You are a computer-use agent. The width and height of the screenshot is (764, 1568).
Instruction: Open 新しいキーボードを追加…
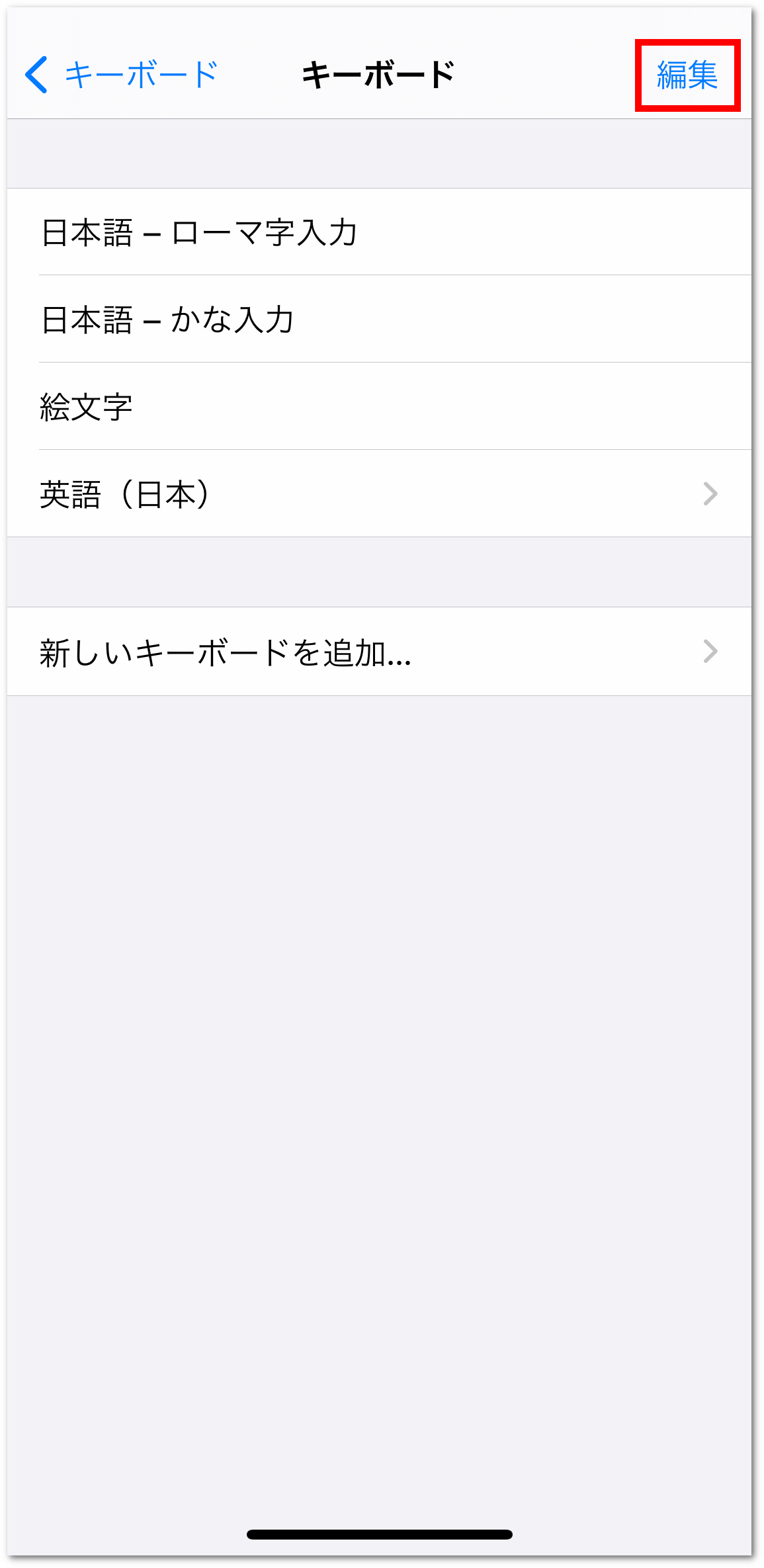click(x=379, y=652)
